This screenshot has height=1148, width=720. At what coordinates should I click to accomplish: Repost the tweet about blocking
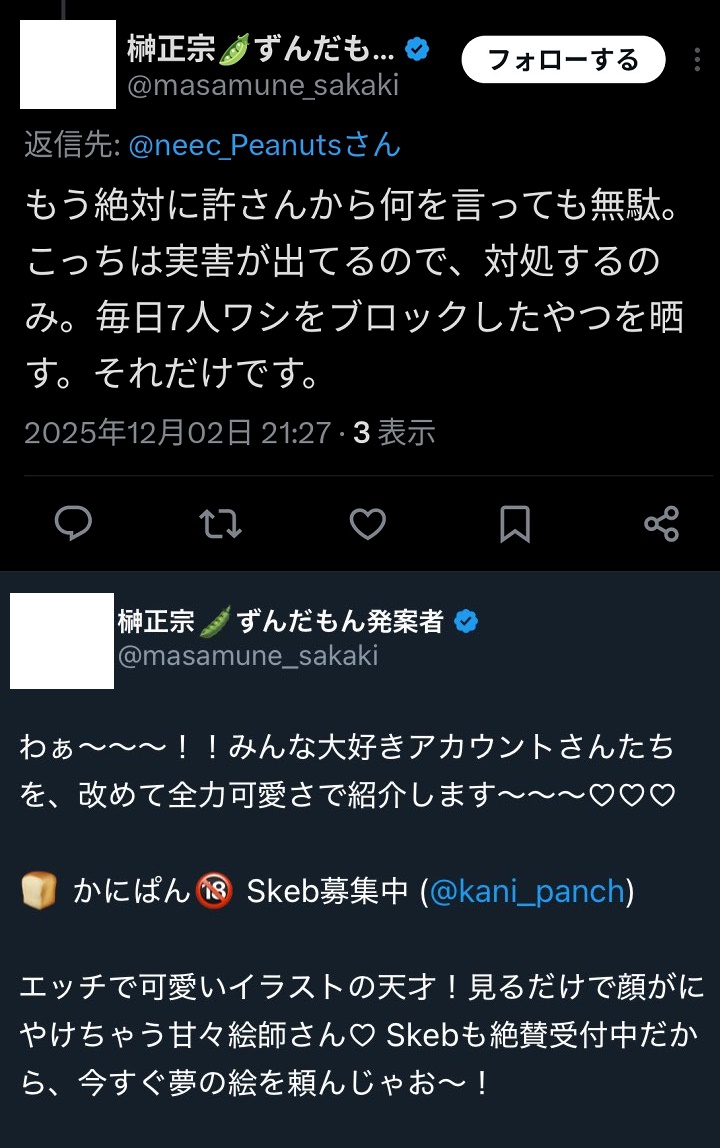[220, 523]
